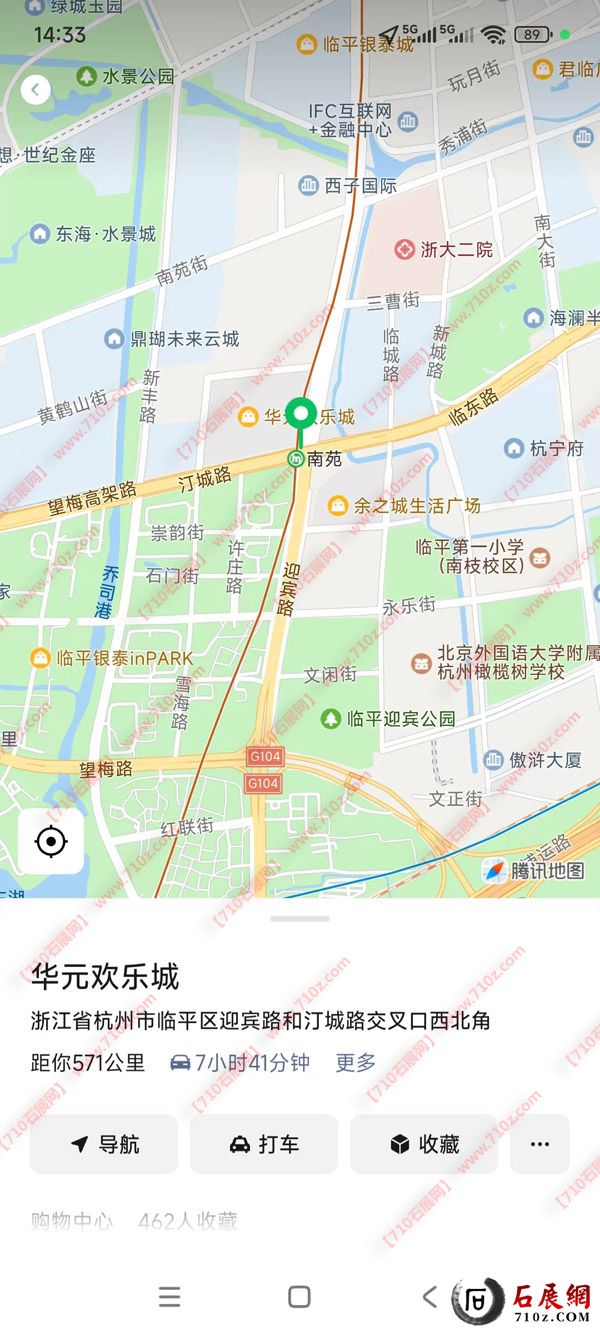Image resolution: width=600 pixels, height=1333 pixels.
Task: Start navigation with the 导航 button
Action: pos(104,1144)
